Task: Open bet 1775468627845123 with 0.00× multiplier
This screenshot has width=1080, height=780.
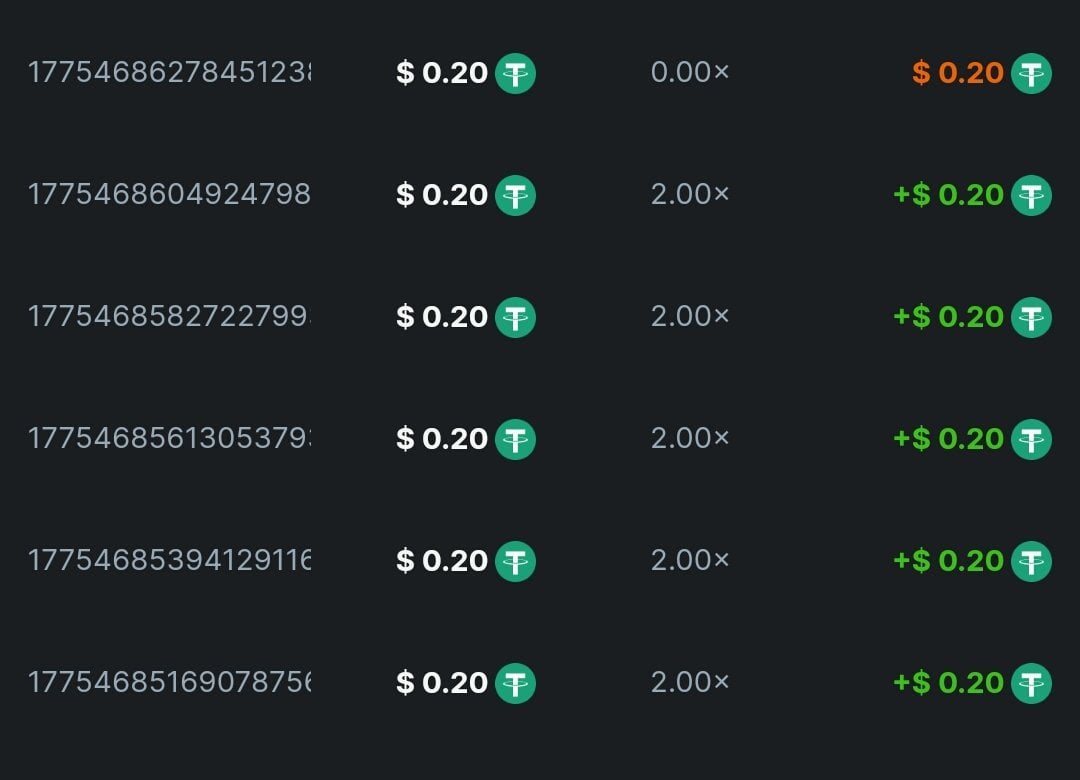Action: click(x=170, y=73)
